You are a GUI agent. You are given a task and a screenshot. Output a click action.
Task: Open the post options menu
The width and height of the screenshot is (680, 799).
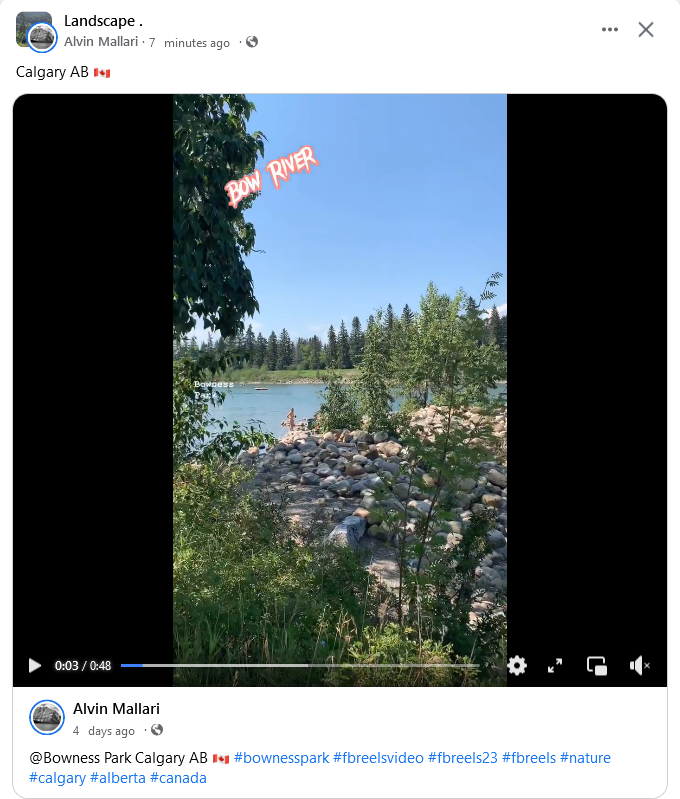(x=610, y=29)
